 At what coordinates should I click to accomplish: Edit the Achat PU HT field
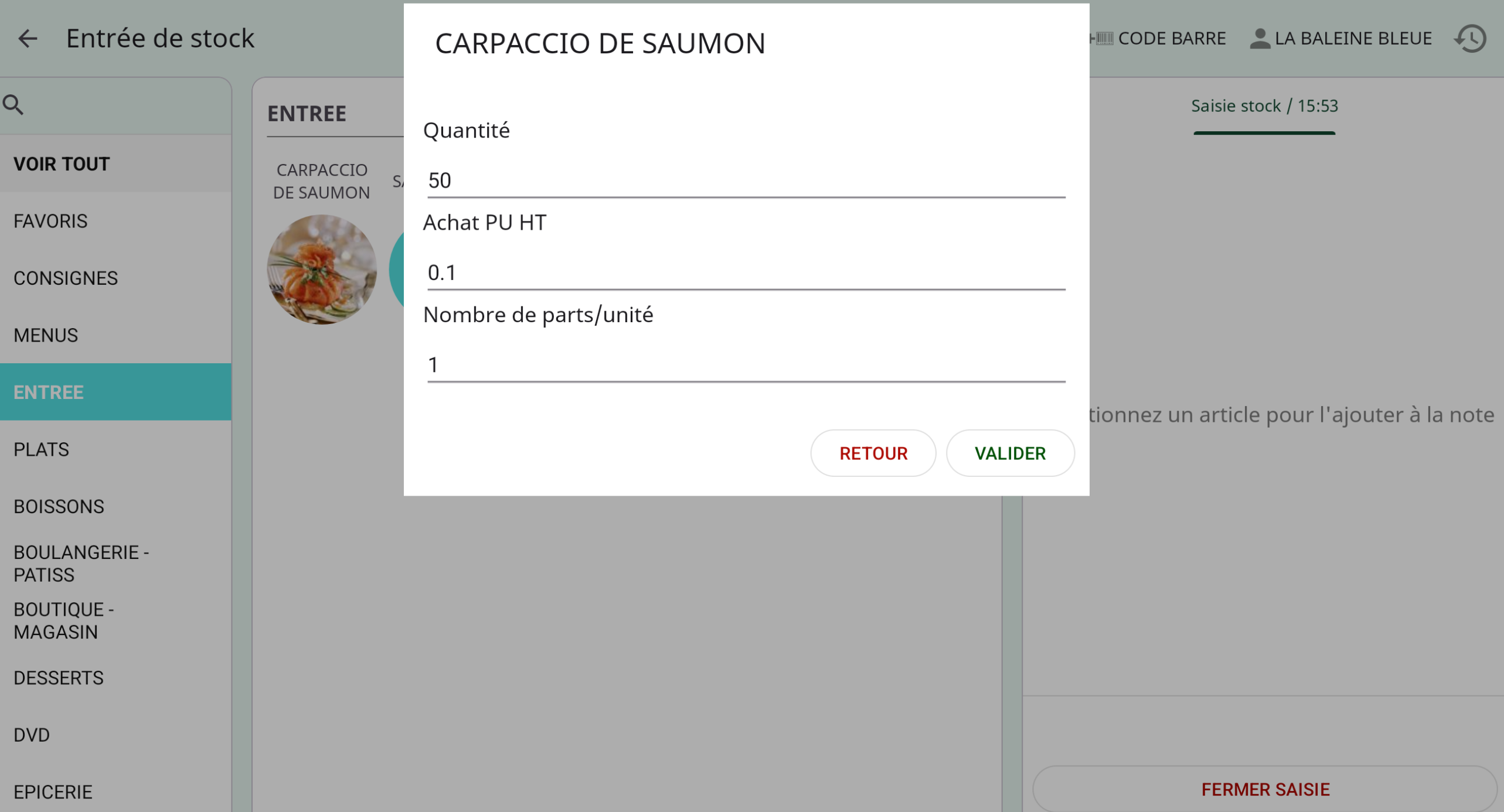pos(746,273)
